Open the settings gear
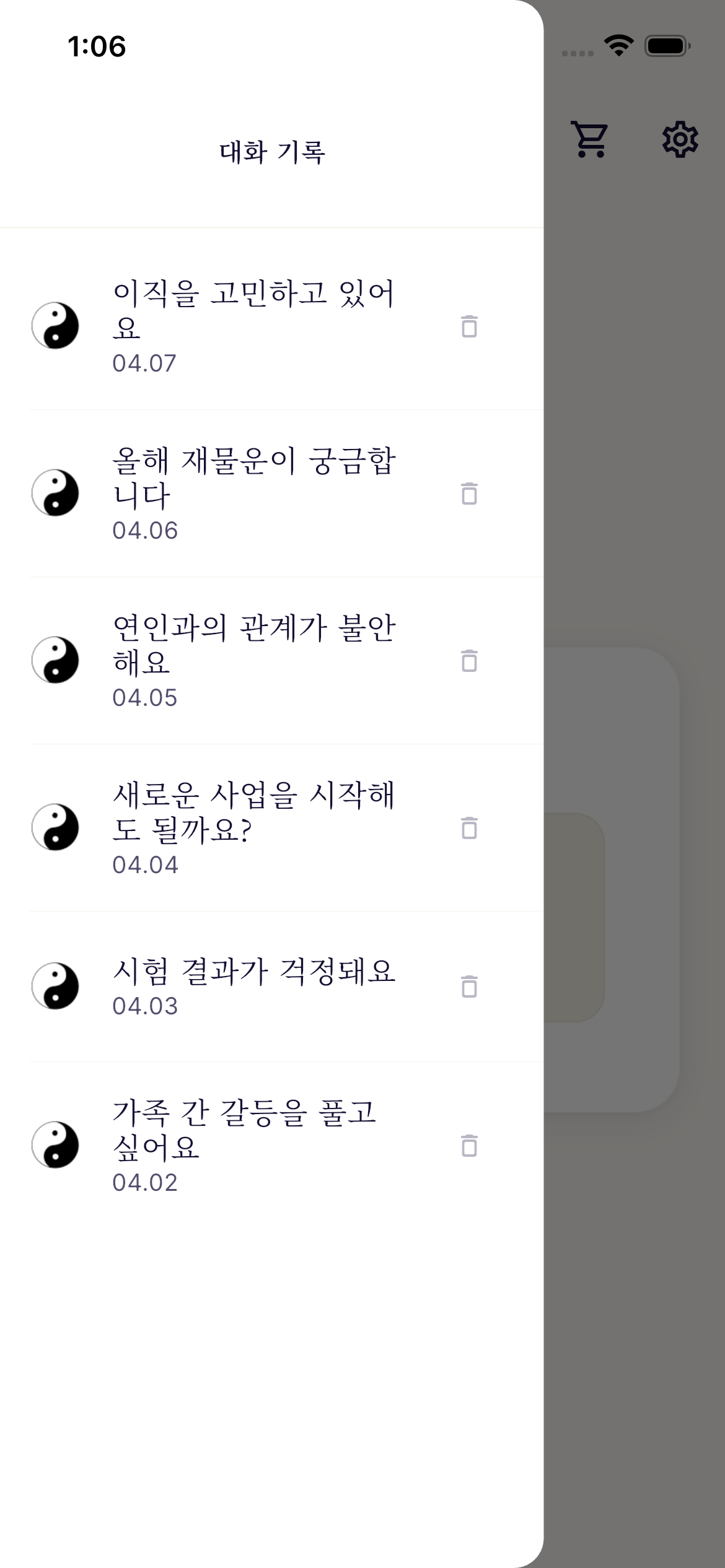The width and height of the screenshot is (725, 1568). 680,139
